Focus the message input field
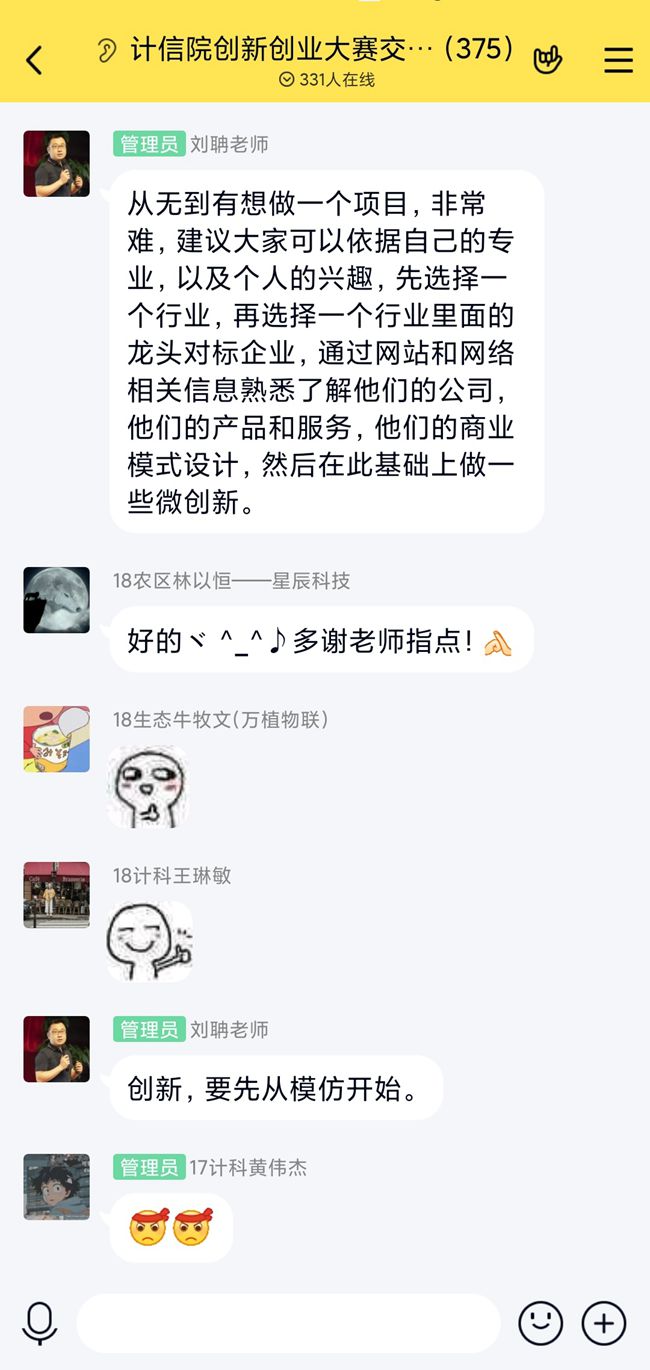Screen dimensions: 650x1370 coord(288,1323)
